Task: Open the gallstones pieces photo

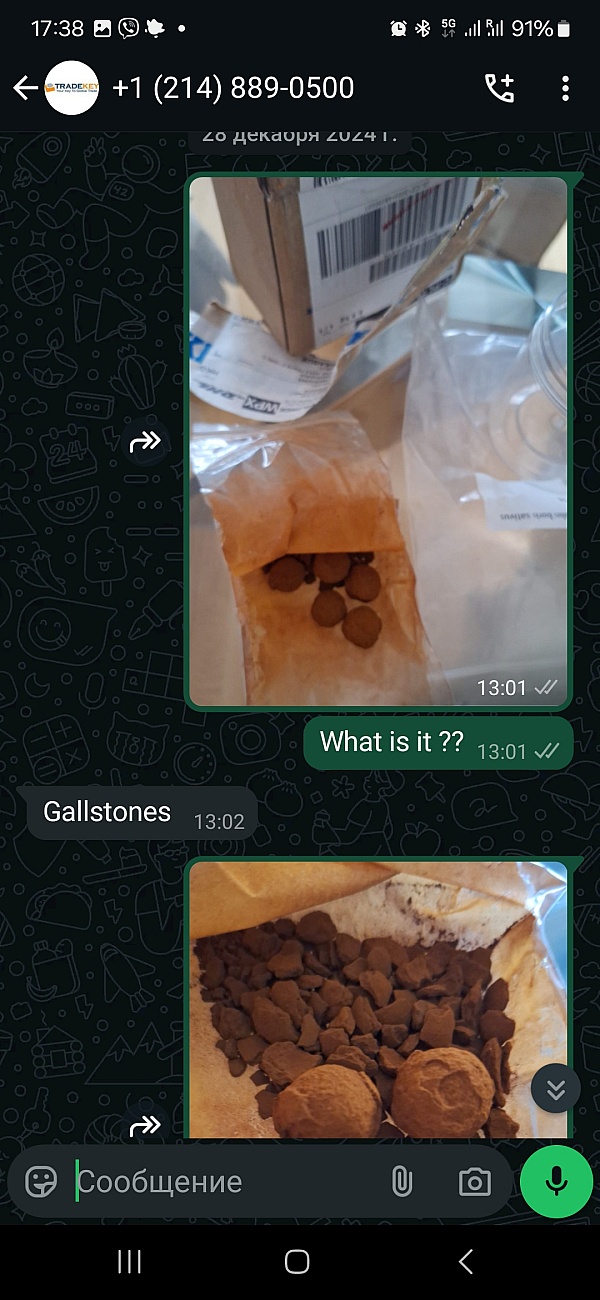Action: 377,1000
